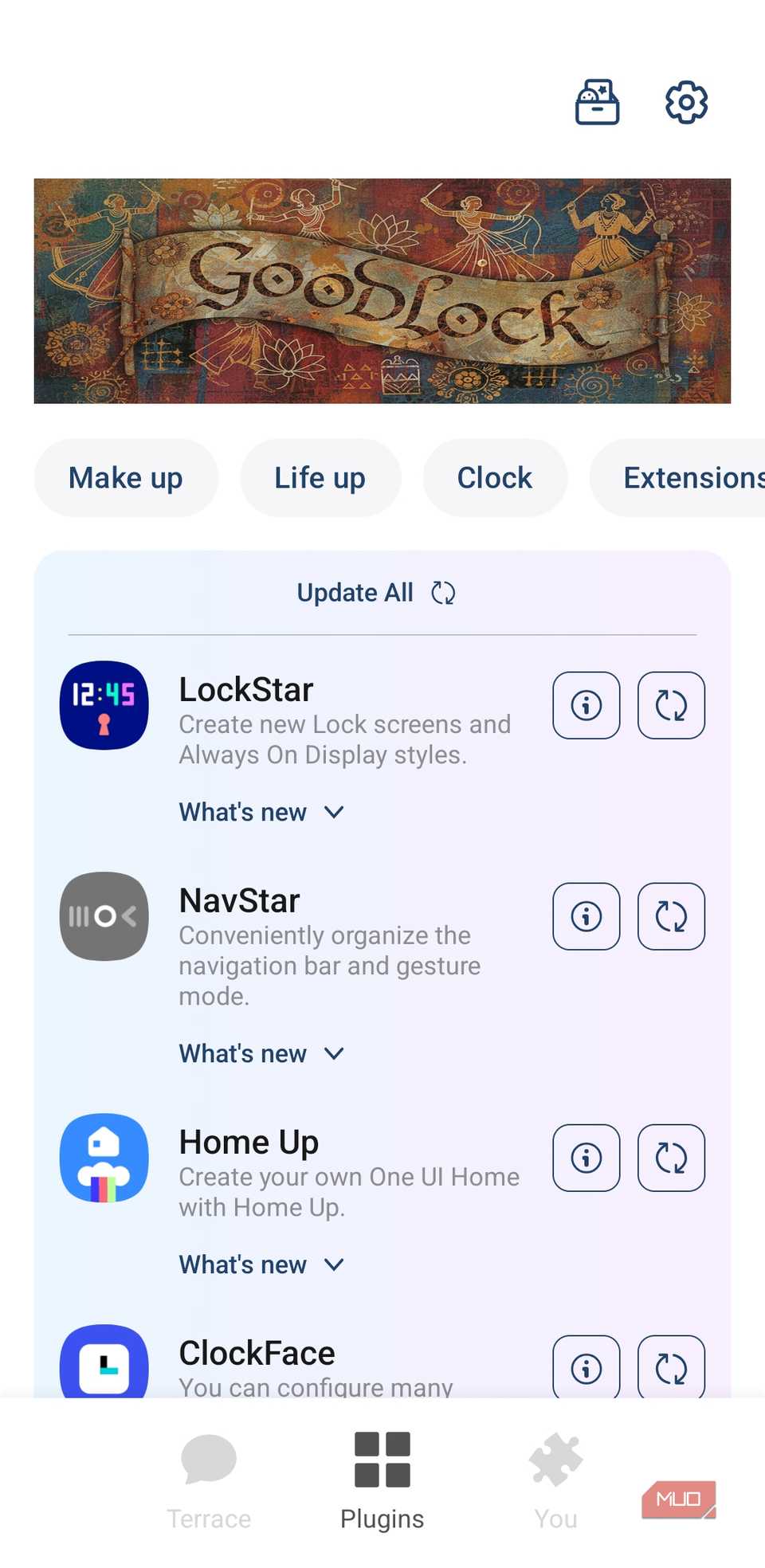Open the LockStar info details
Image resolution: width=765 pixels, height=1568 pixels.
(x=586, y=705)
